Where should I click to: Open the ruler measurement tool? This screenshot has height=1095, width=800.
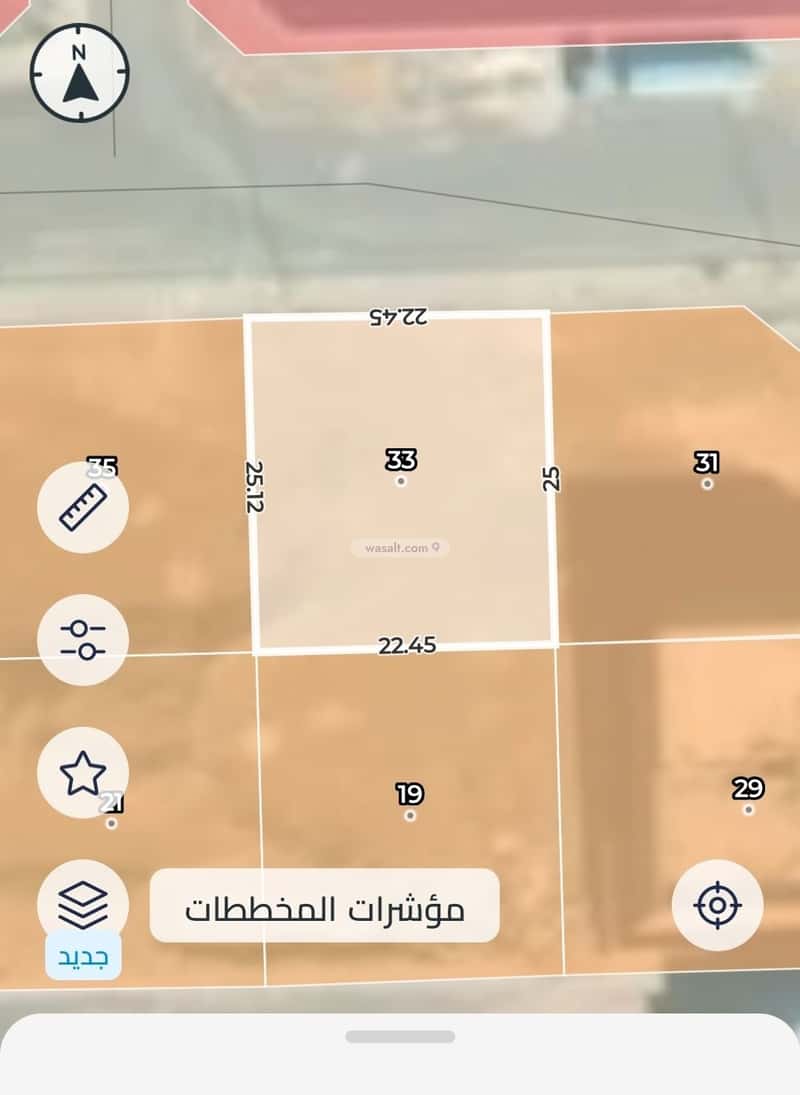pyautogui.click(x=83, y=507)
